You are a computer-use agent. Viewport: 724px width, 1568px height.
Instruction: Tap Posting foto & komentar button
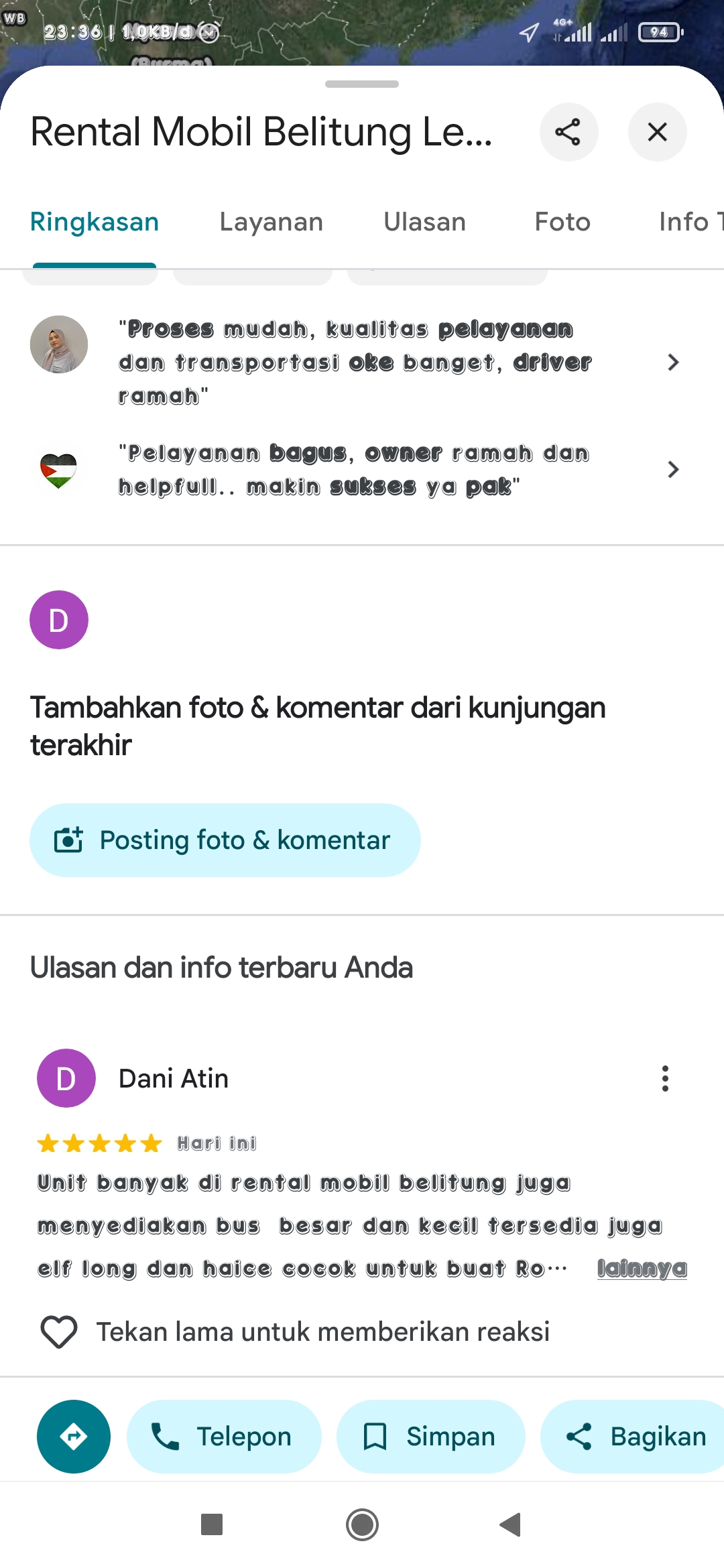(225, 840)
